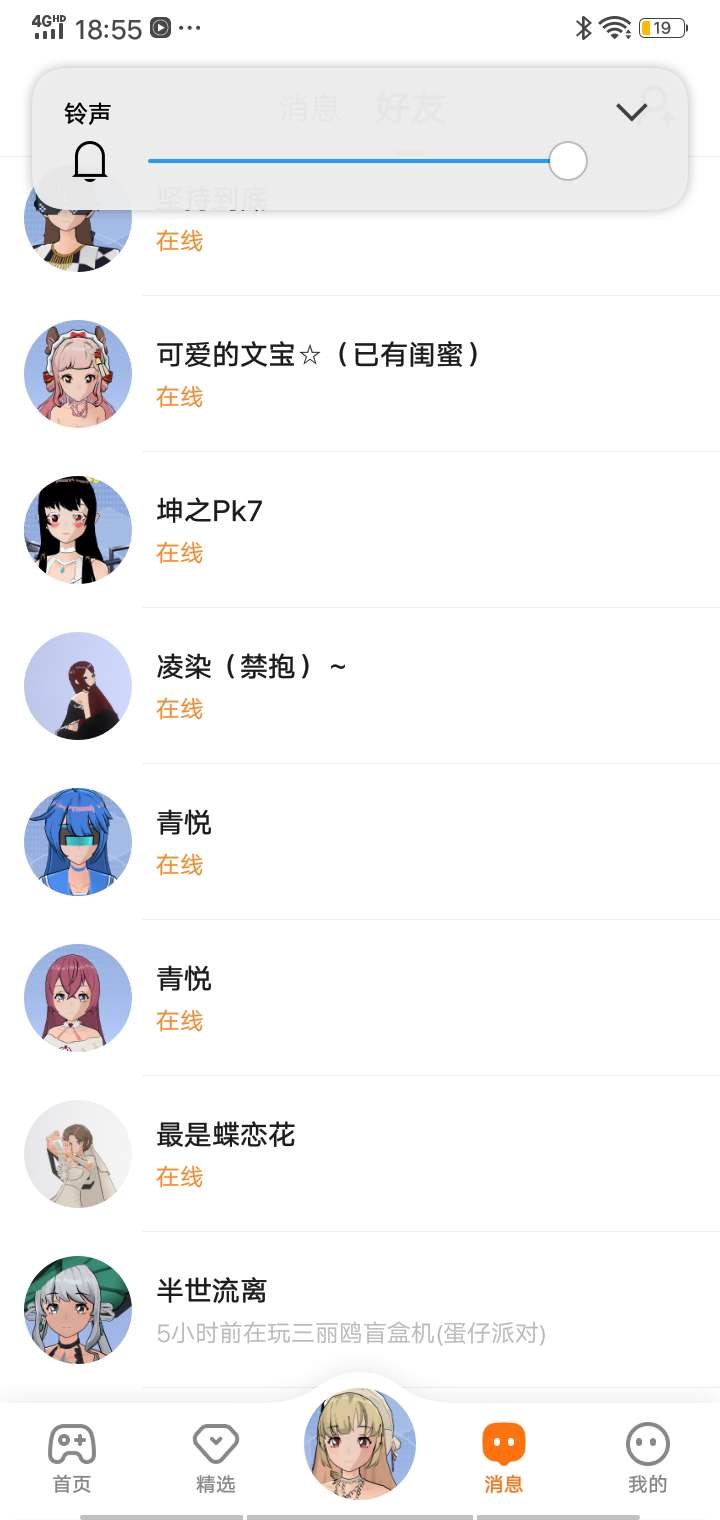Open the center avatar button
The width and height of the screenshot is (720, 1520).
360,1444
